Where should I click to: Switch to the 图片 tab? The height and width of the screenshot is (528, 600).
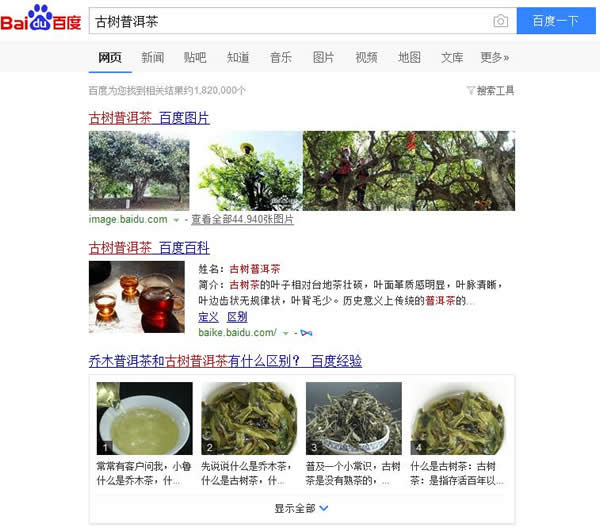point(324,58)
